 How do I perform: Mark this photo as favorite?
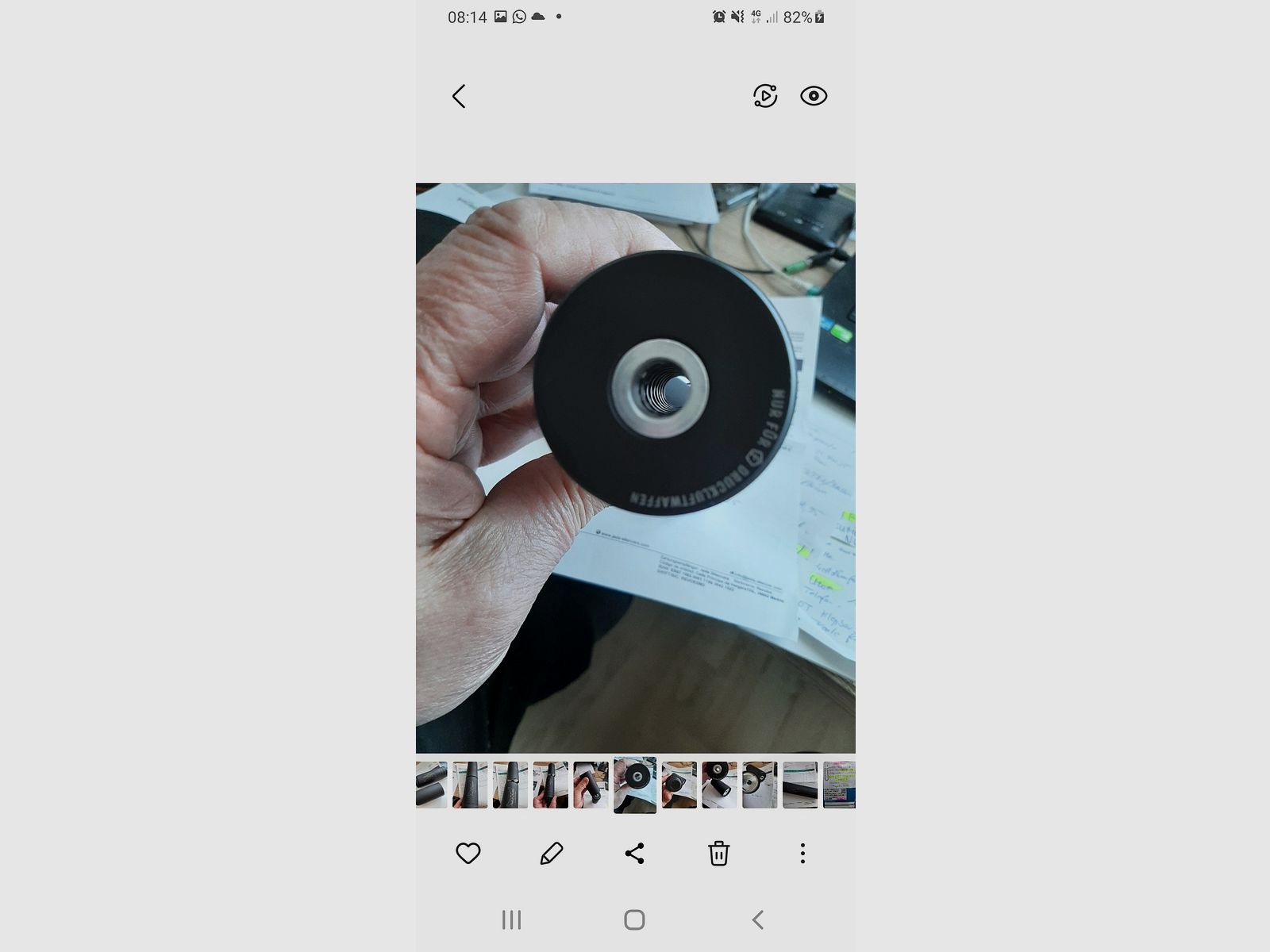coord(468,854)
